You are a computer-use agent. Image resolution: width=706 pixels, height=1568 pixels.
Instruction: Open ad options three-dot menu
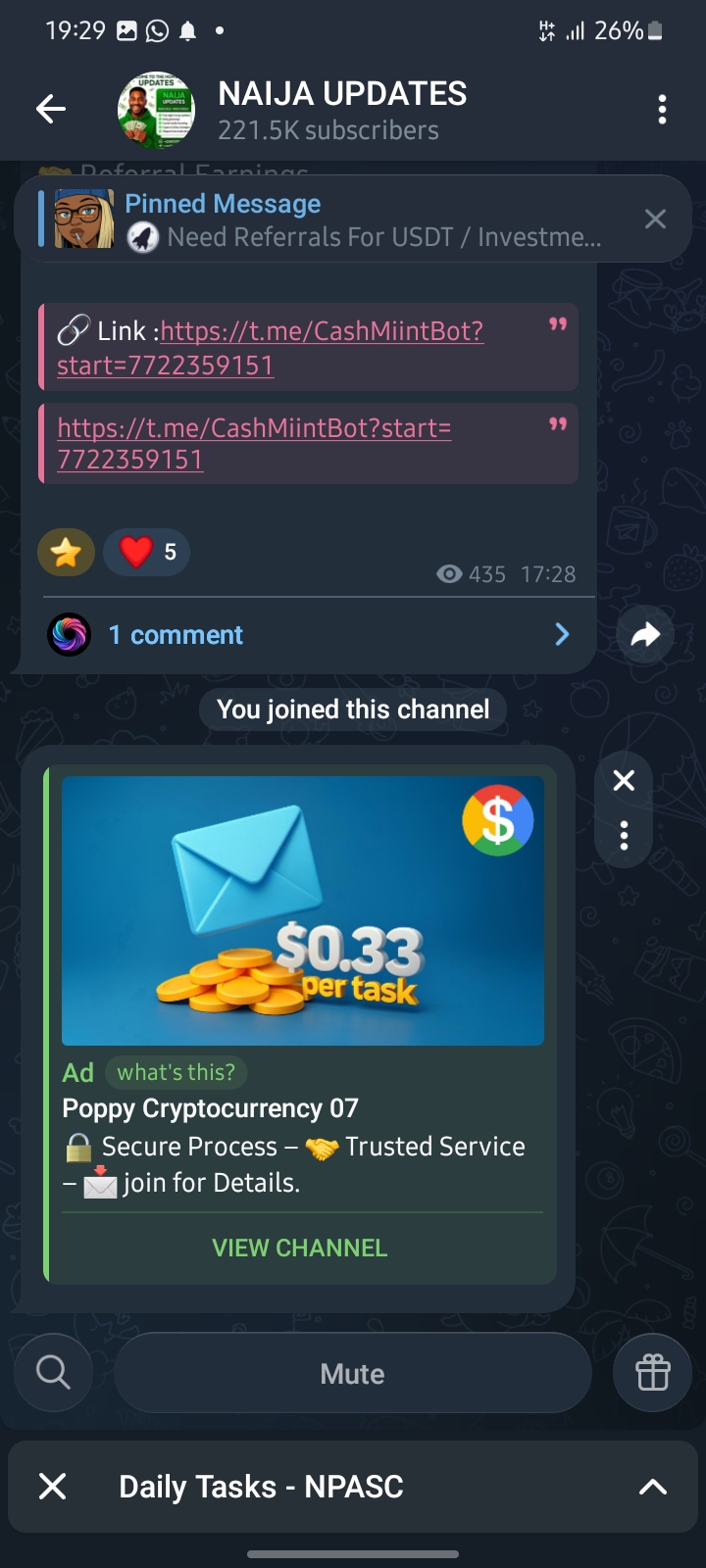pyautogui.click(x=624, y=836)
